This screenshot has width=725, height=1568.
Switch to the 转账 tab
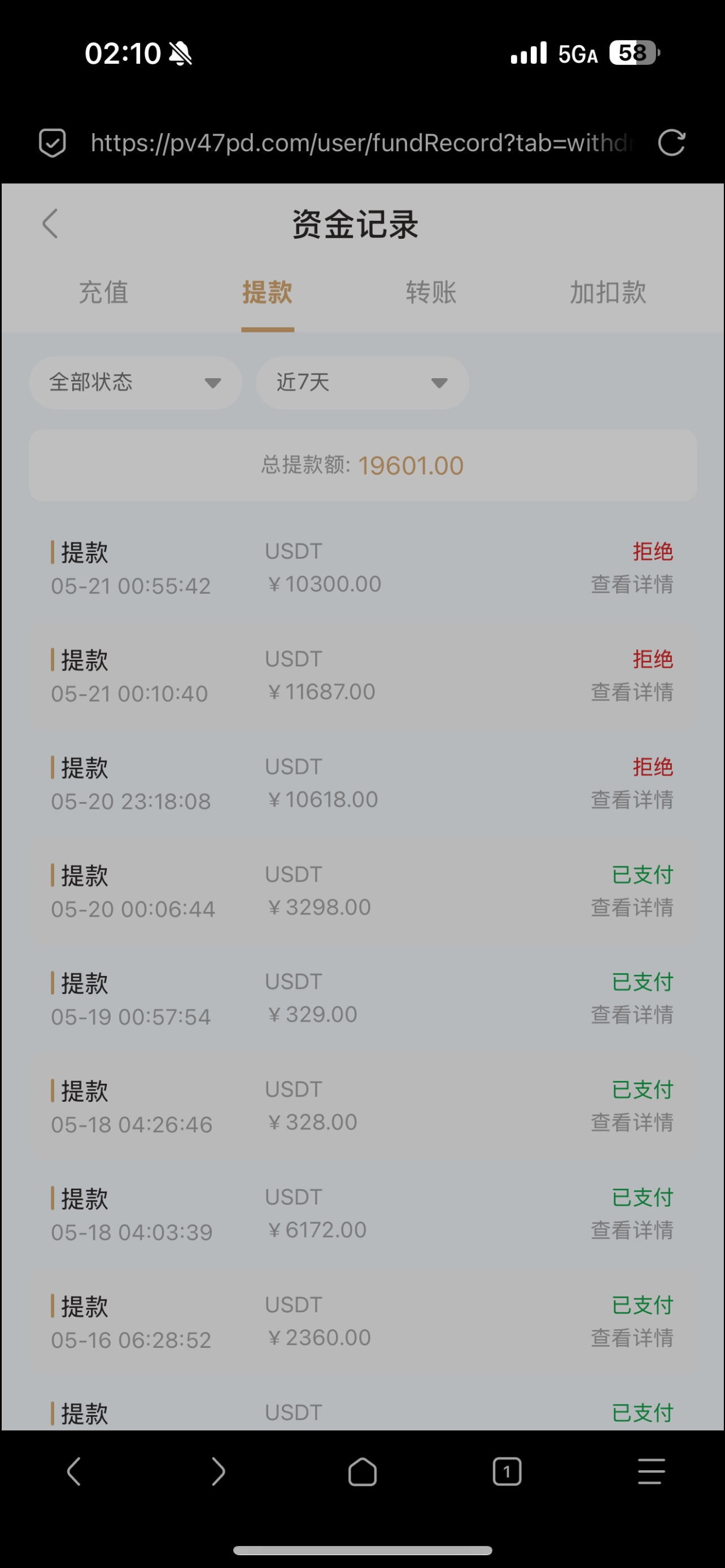coord(431,292)
